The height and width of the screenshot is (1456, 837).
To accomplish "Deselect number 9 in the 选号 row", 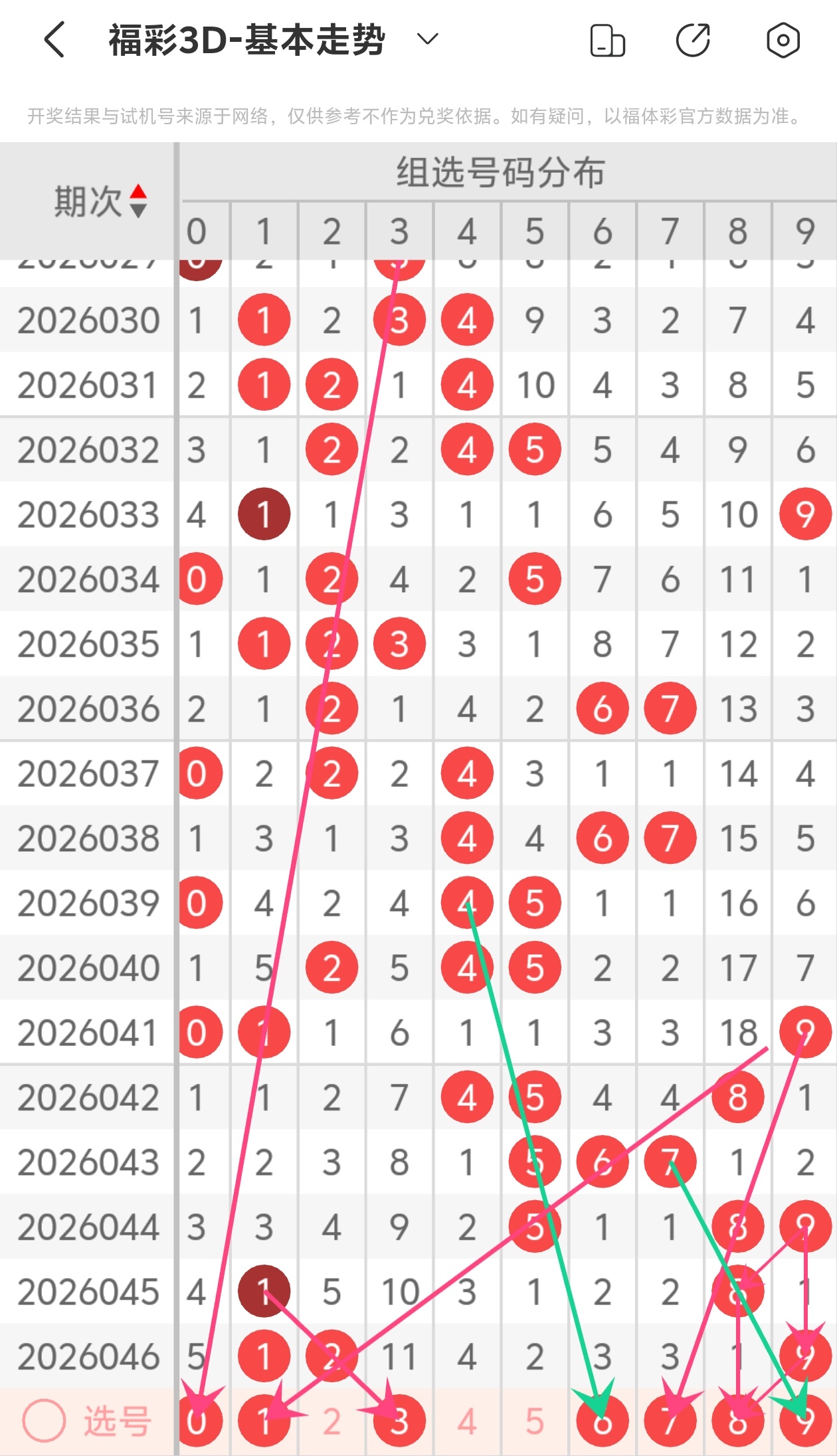I will click(805, 1422).
